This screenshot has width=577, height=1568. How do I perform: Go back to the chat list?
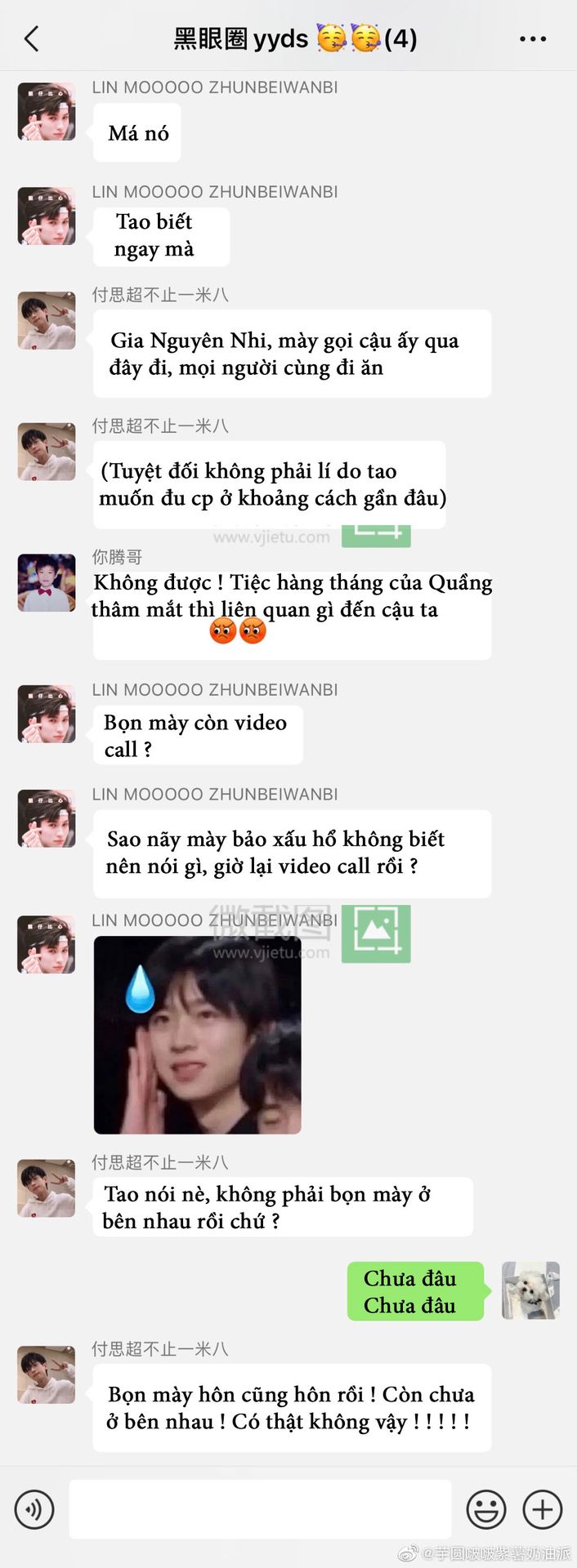point(32,38)
